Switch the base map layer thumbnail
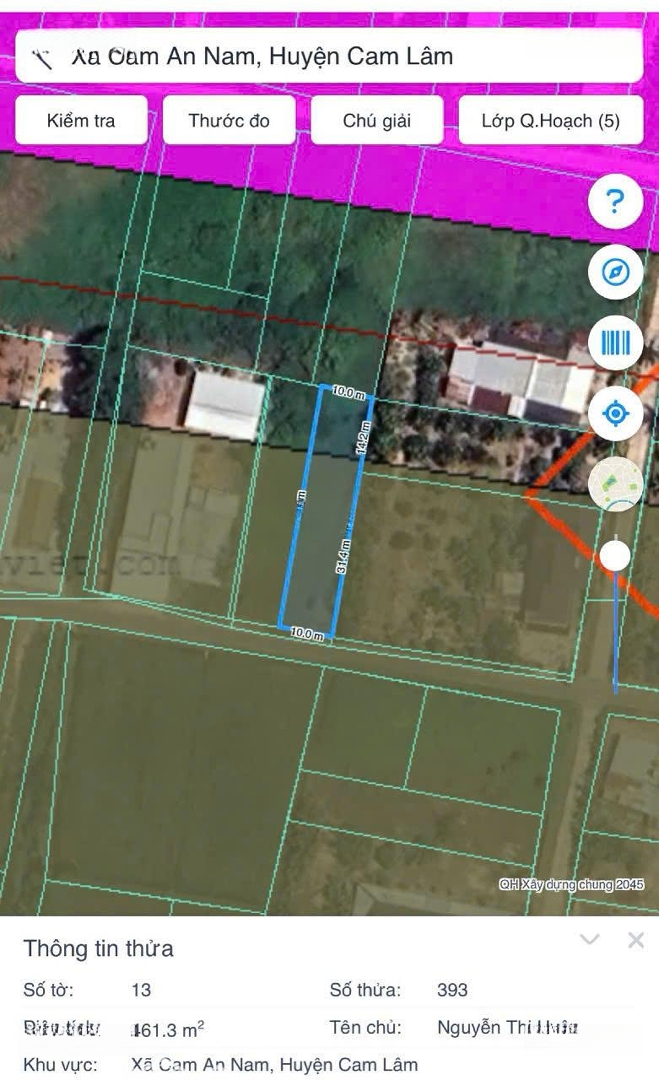 click(616, 484)
